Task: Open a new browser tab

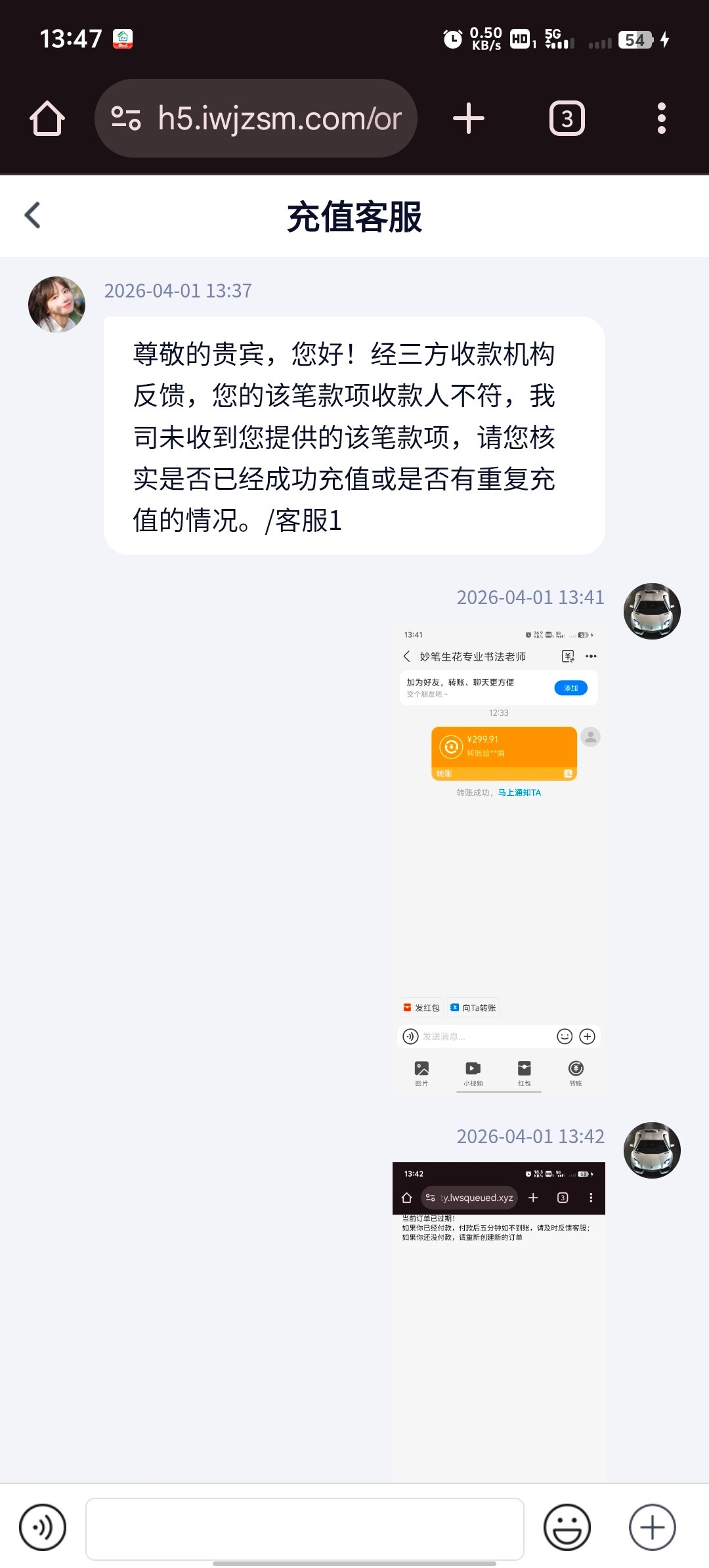Action: pos(469,119)
